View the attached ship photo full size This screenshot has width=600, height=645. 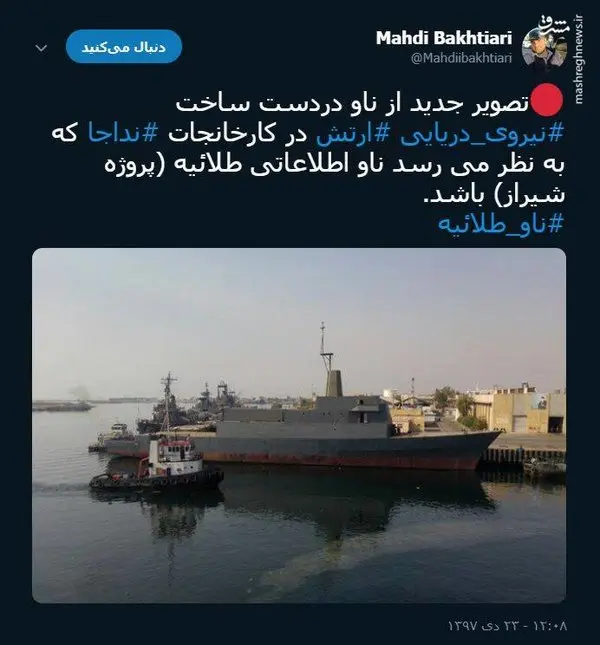coord(298,424)
